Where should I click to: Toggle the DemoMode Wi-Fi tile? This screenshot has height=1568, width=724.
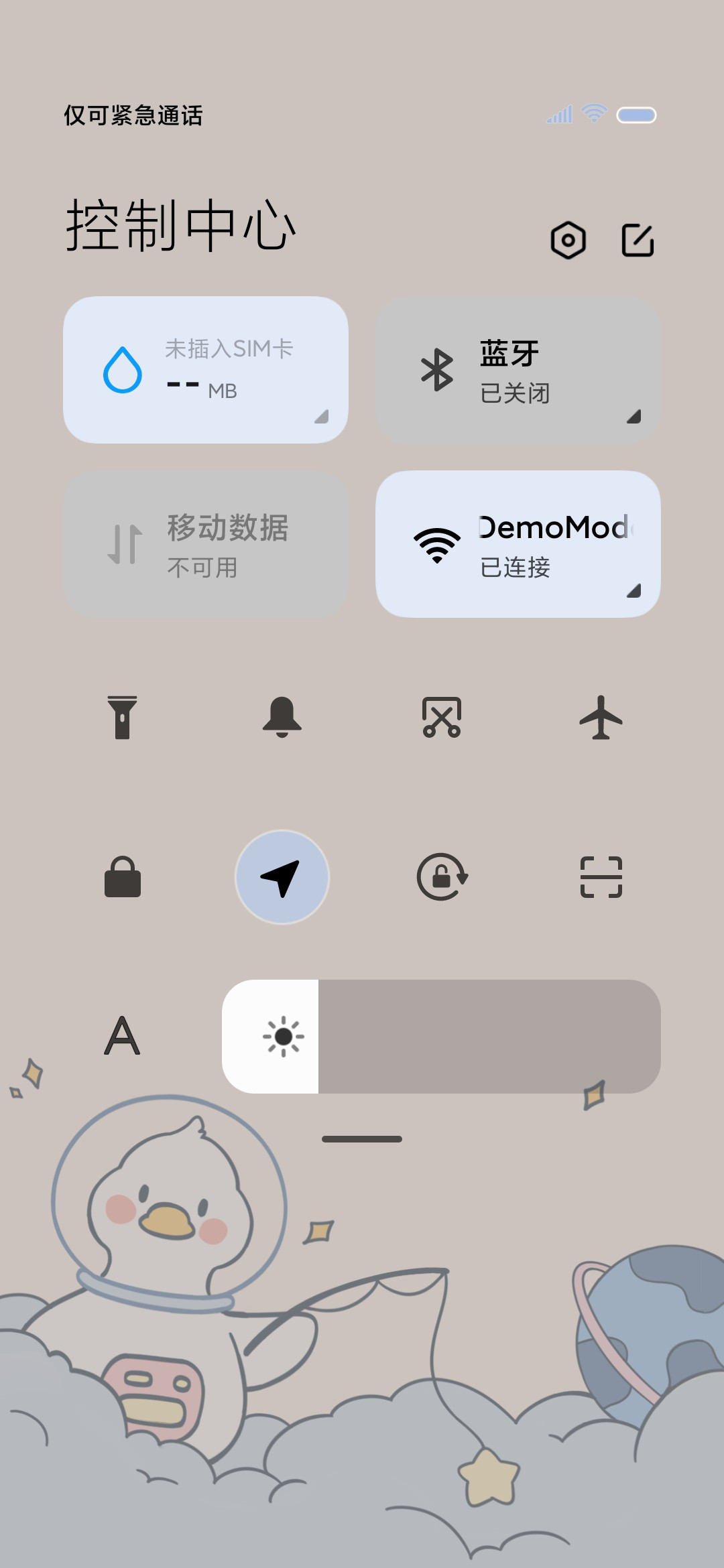click(x=518, y=544)
